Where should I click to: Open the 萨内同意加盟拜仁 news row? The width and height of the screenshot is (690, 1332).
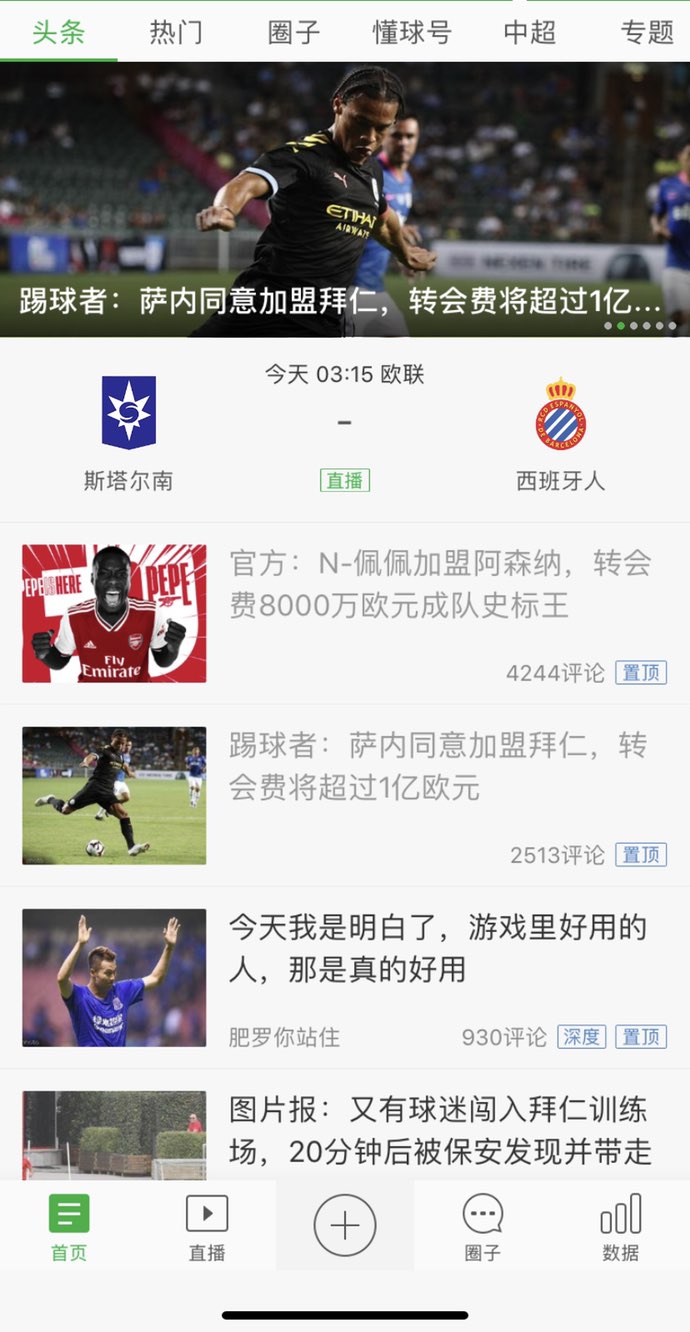(440, 766)
